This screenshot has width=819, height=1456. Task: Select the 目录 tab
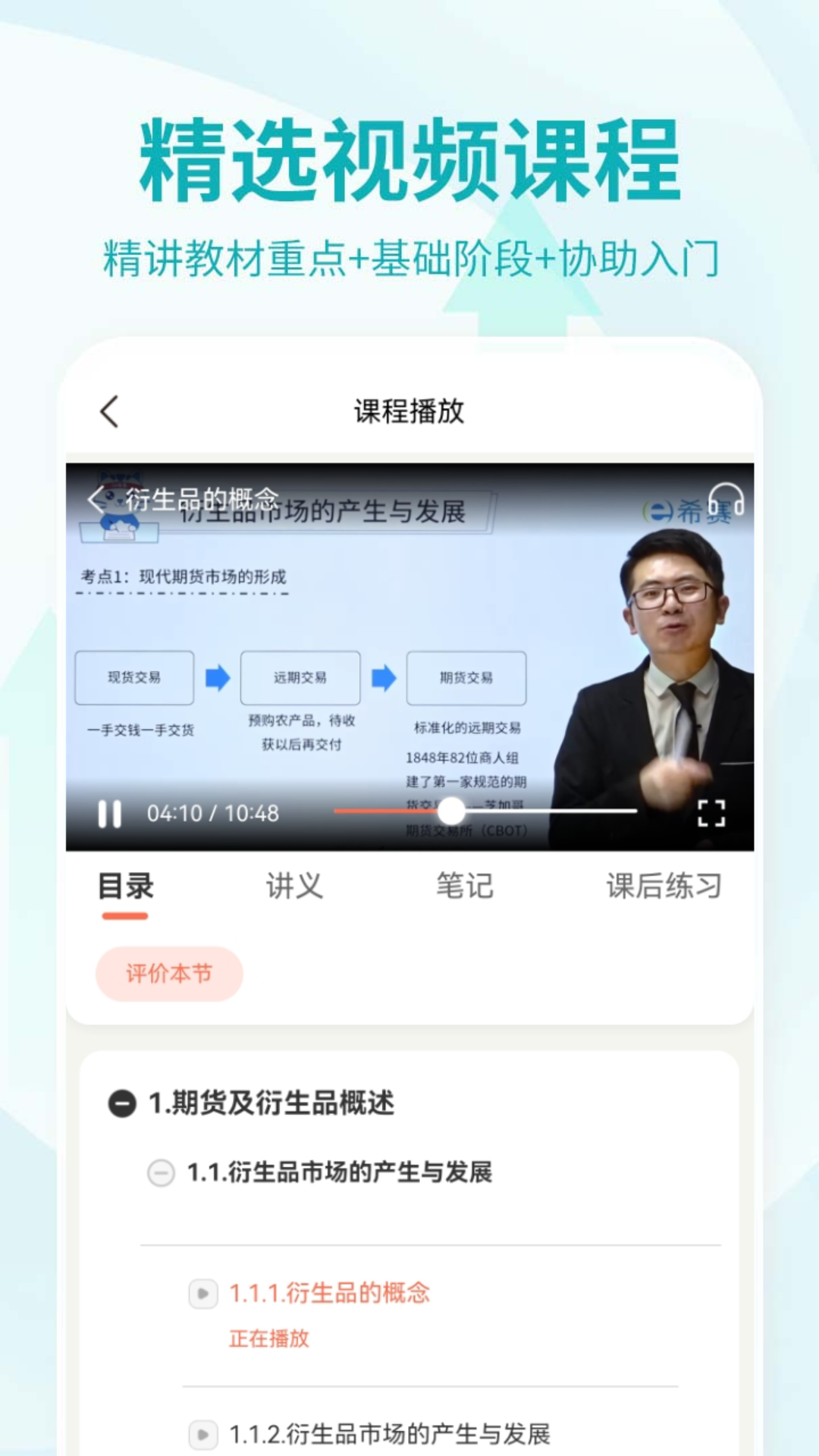126,886
